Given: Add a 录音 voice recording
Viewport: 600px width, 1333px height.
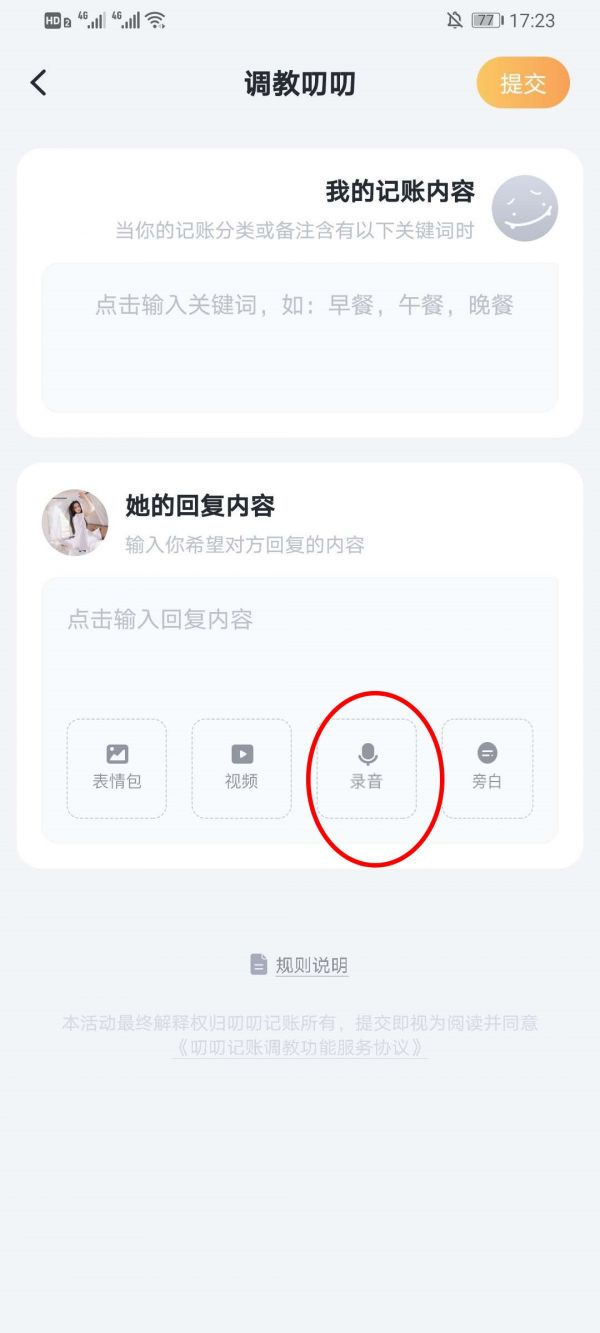Looking at the screenshot, I should (x=367, y=768).
